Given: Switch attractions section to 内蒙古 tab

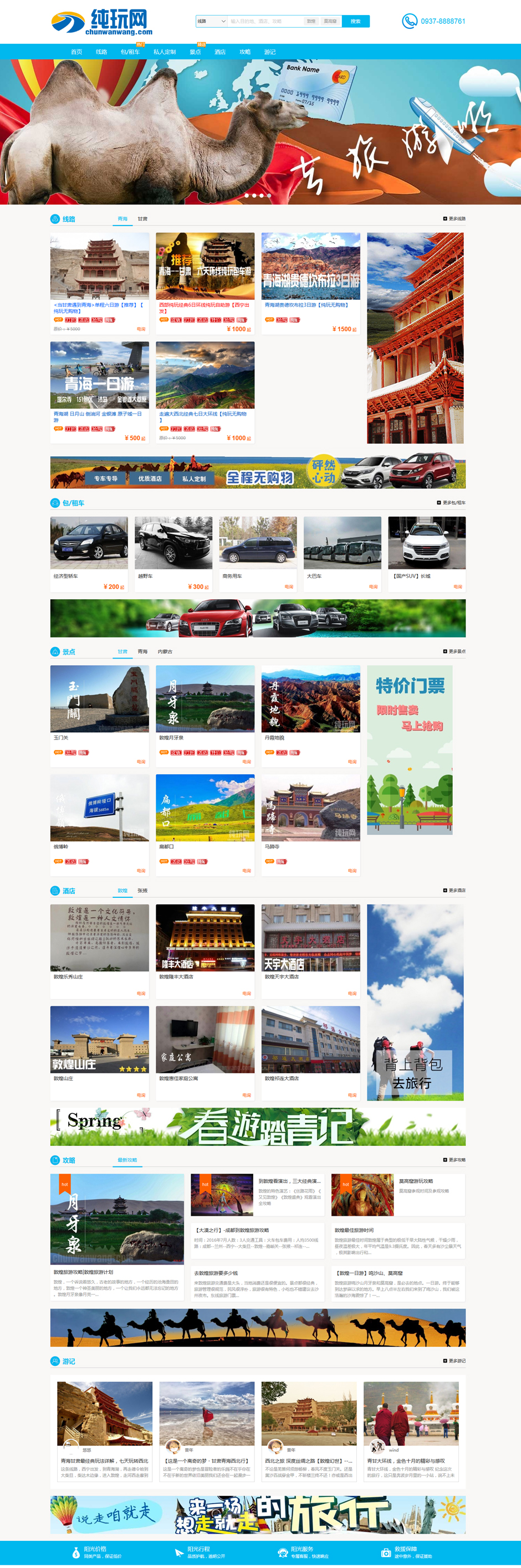Looking at the screenshot, I should (165, 652).
